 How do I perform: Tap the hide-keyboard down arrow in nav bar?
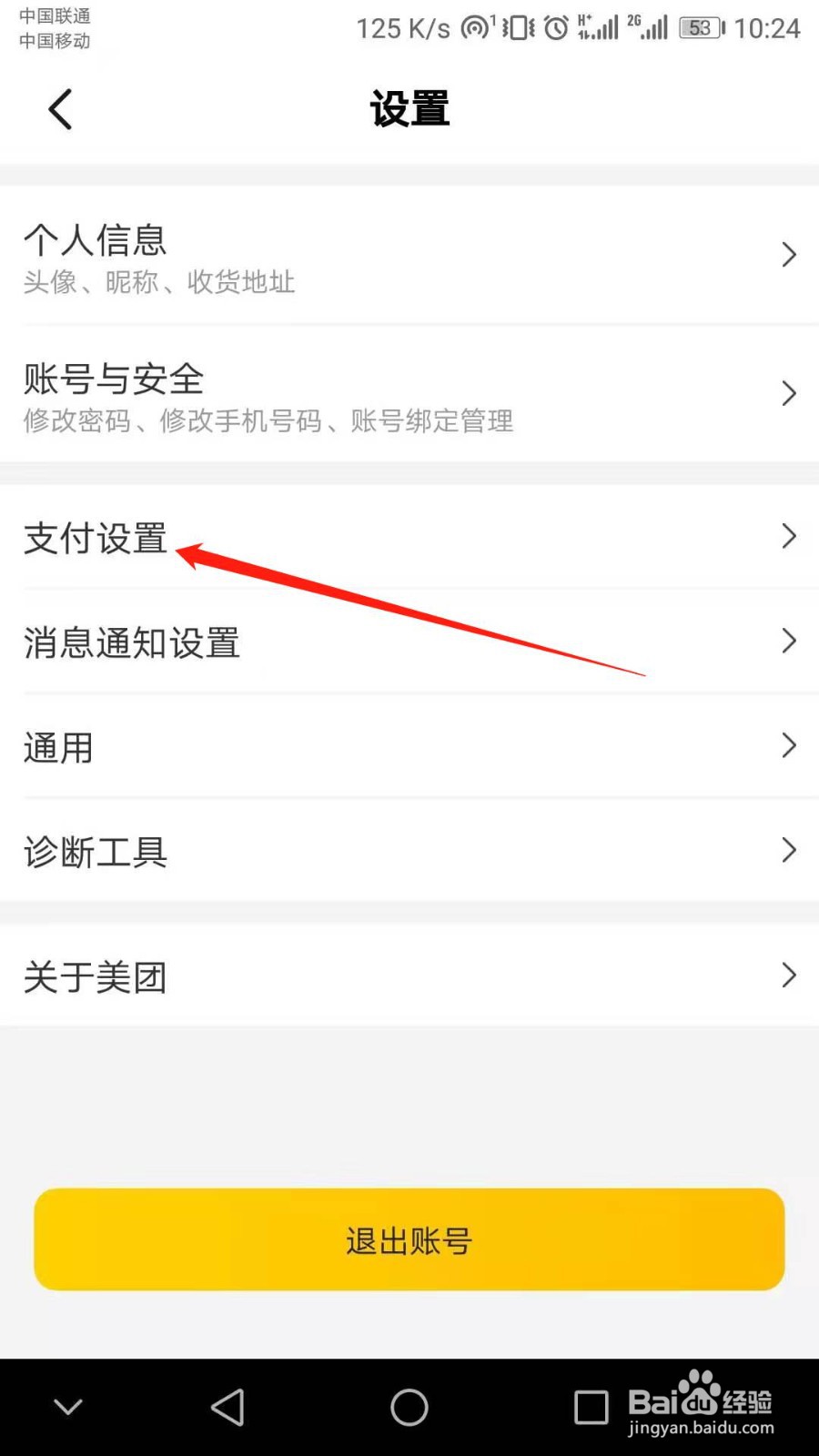(x=66, y=1406)
